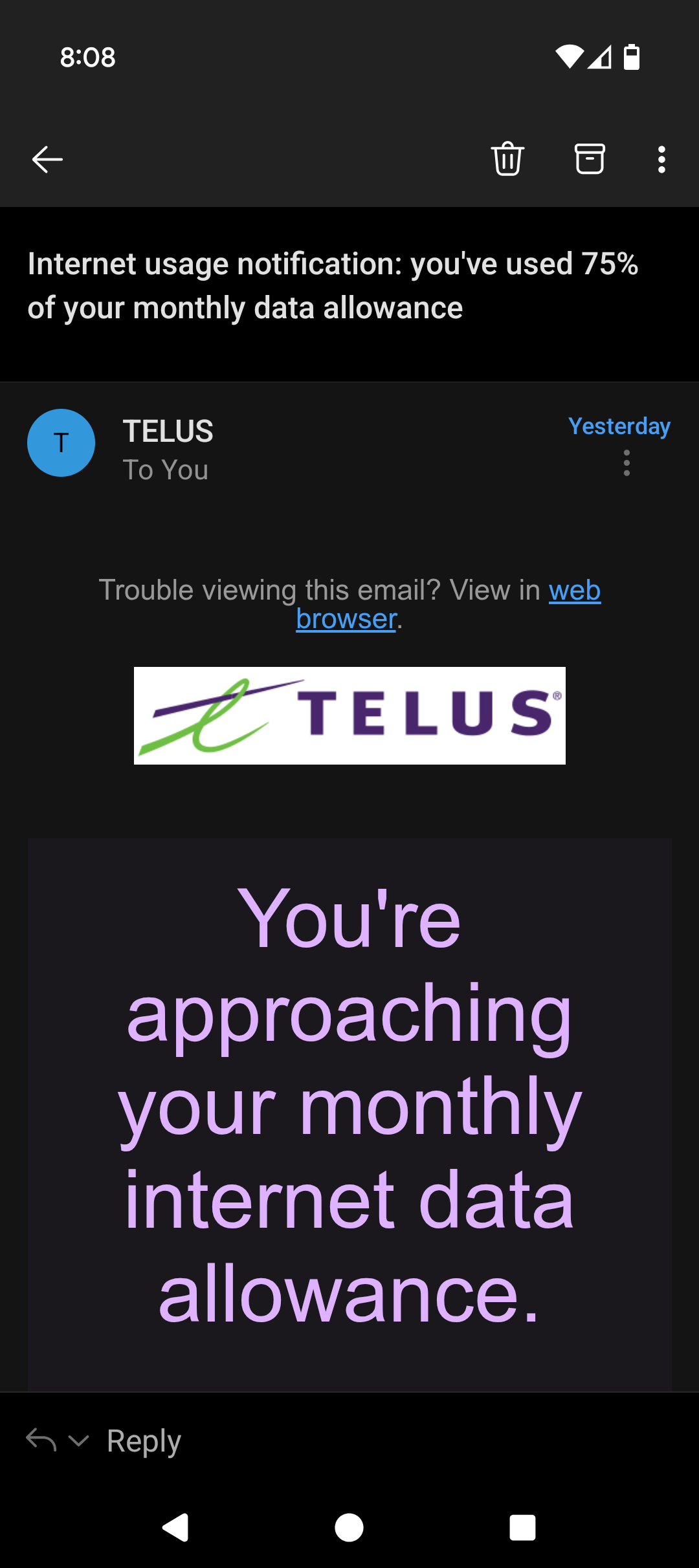Open the web browser link
Screen dimensions: 699x1568
click(x=574, y=591)
